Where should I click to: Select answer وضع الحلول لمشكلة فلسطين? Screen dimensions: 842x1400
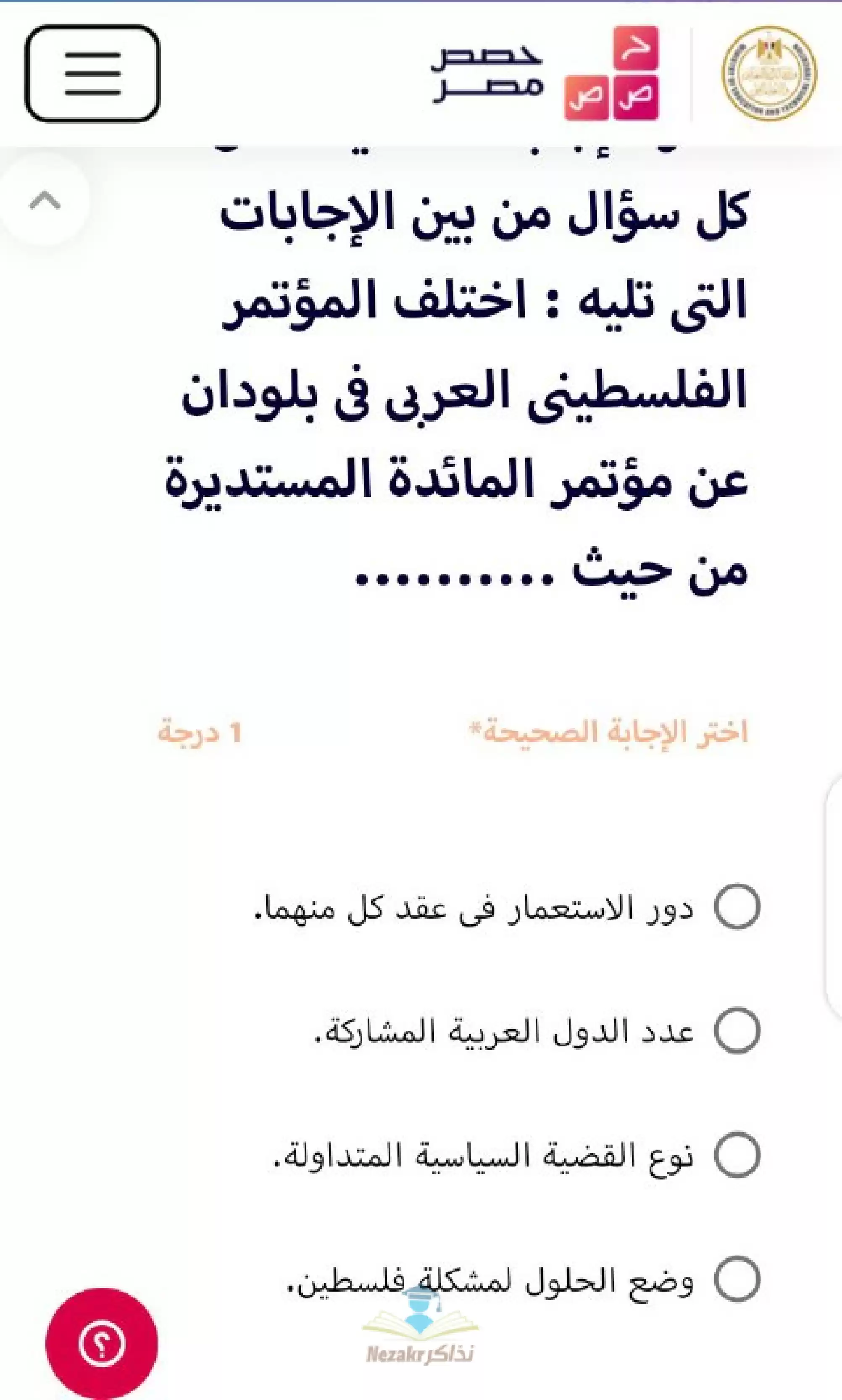pos(737,1280)
